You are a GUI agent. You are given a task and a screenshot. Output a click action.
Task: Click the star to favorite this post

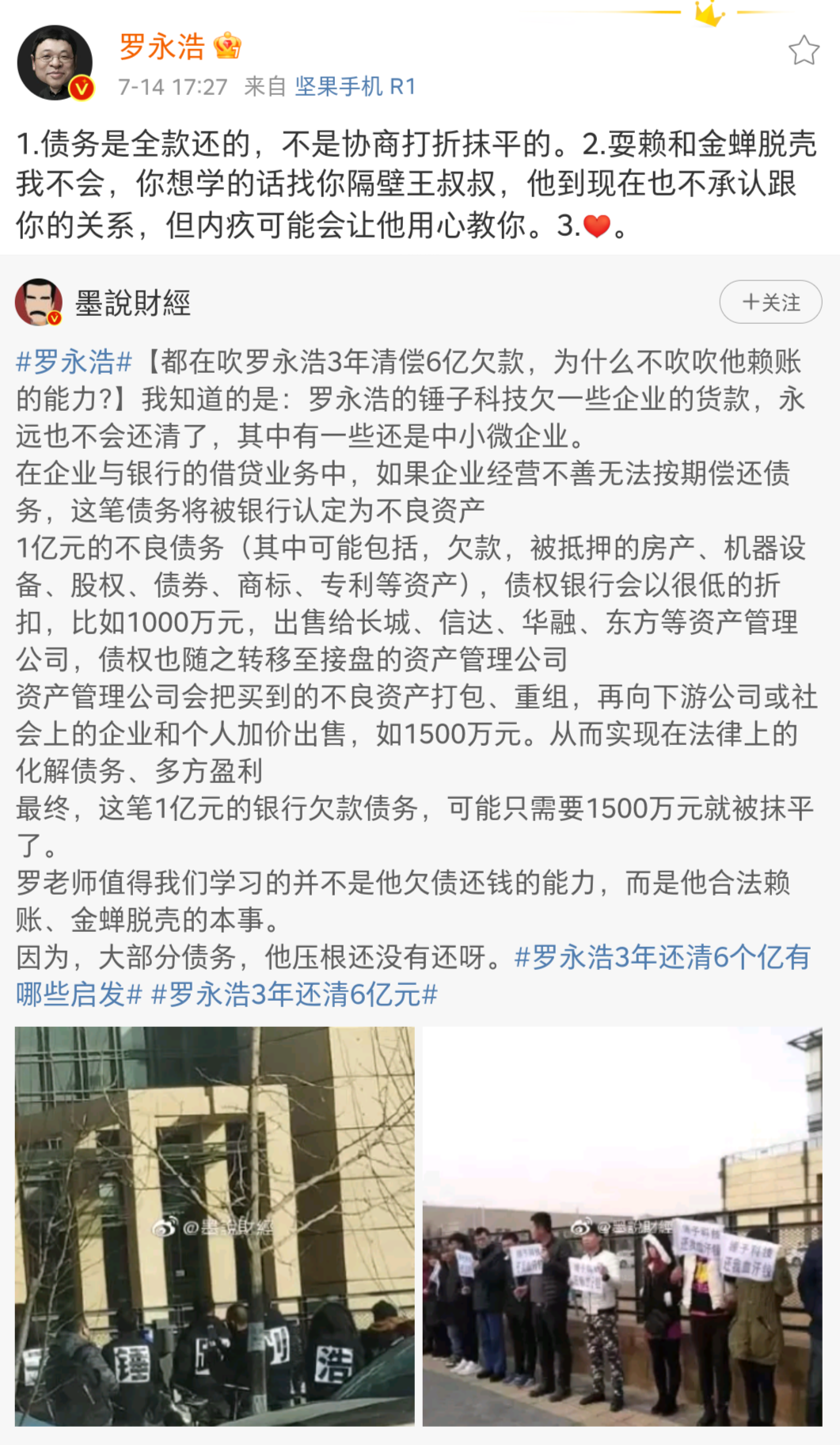coord(806,49)
